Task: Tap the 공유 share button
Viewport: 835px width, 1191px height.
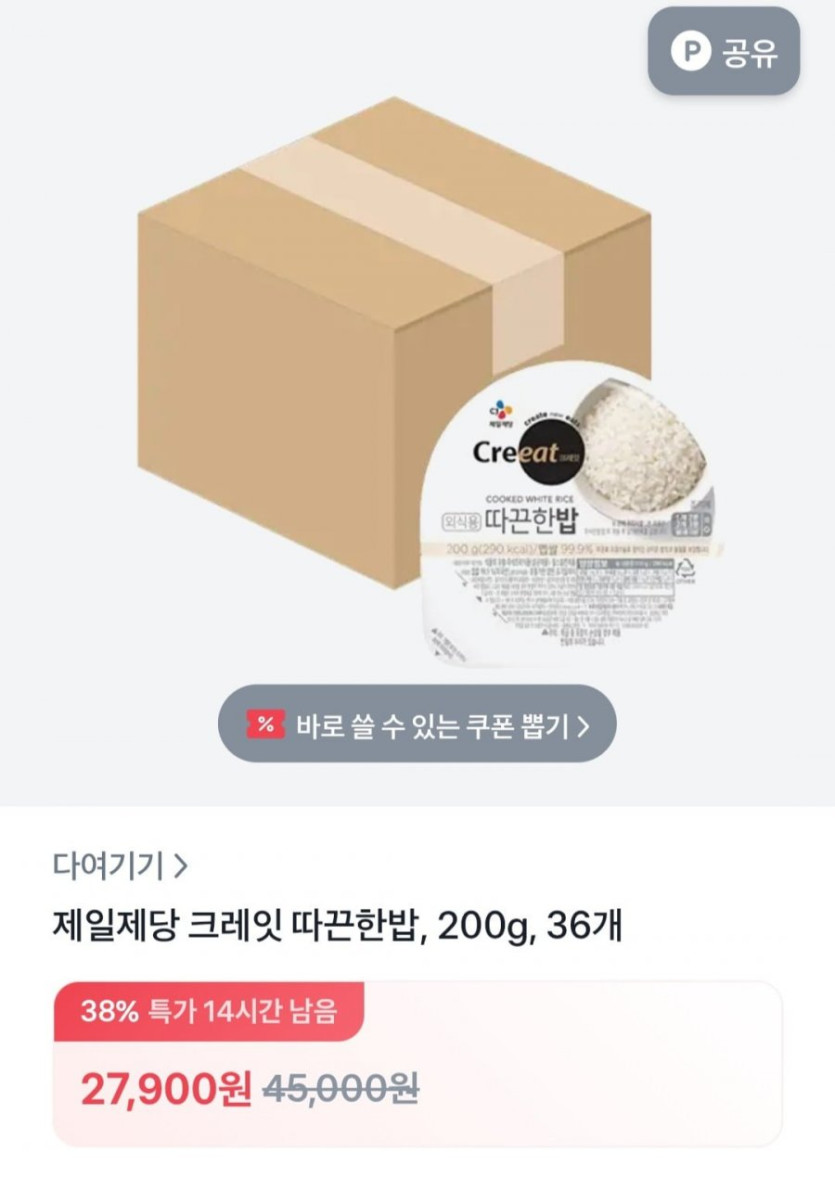Action: pos(724,52)
